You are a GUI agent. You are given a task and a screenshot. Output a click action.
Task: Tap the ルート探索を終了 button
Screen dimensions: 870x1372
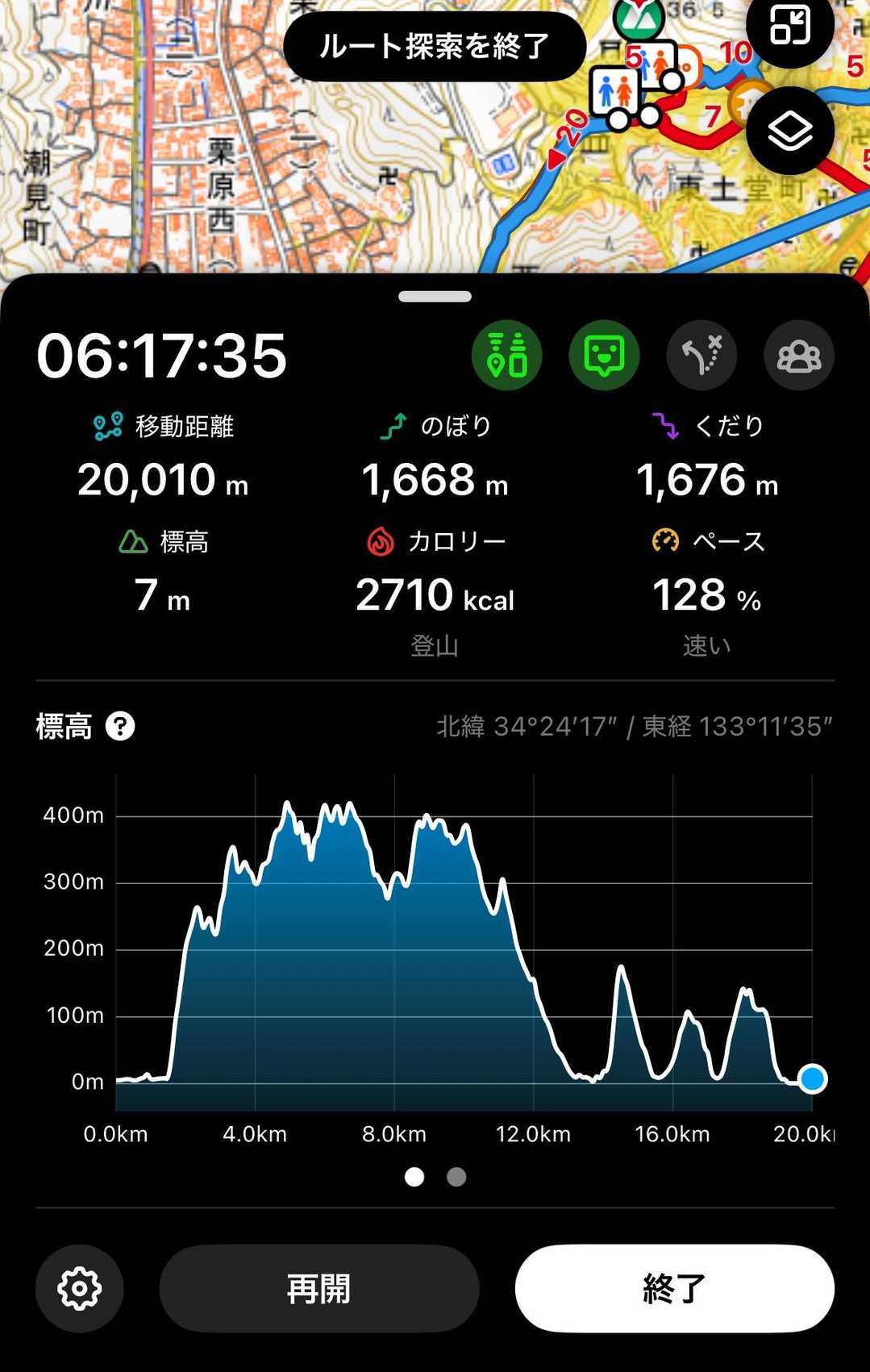[x=435, y=47]
